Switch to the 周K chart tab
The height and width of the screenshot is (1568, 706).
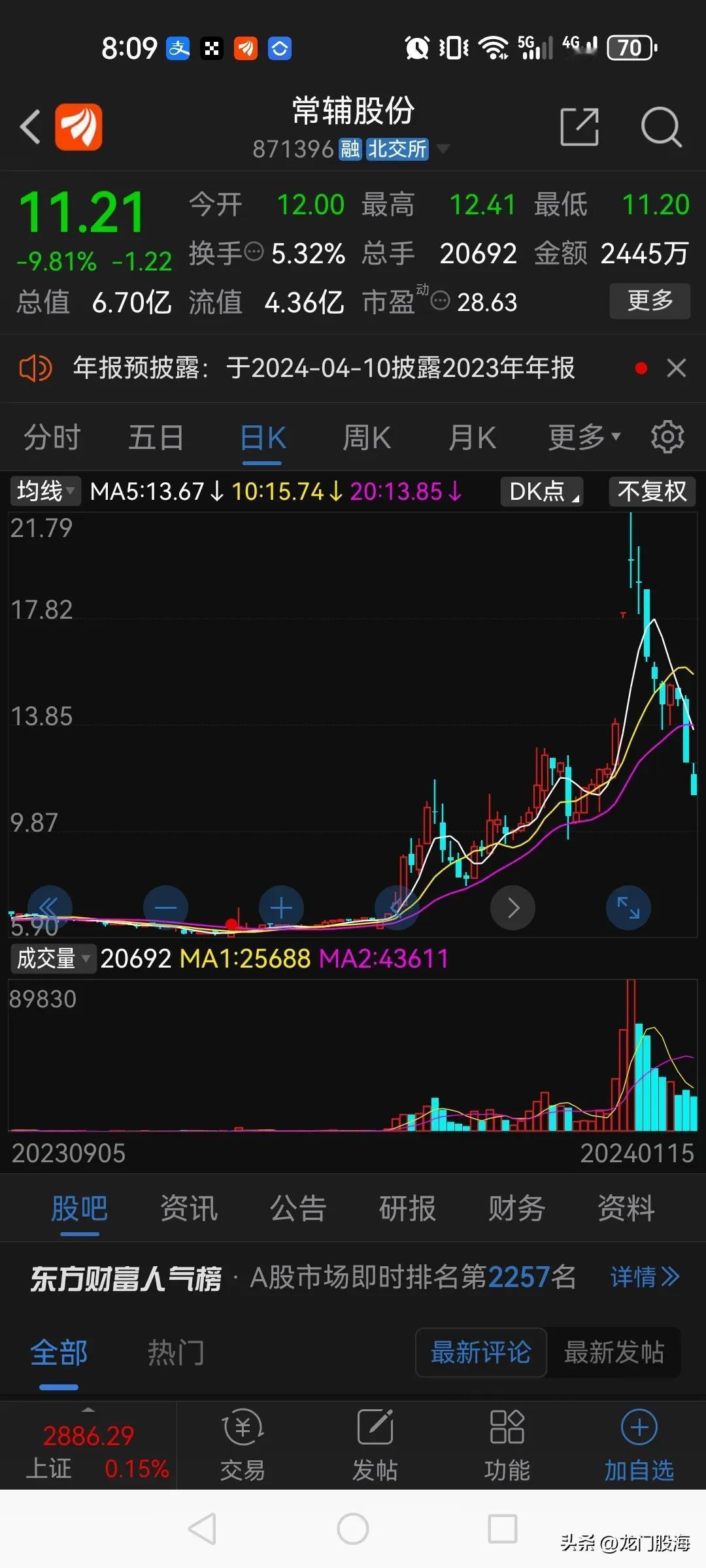pyautogui.click(x=367, y=437)
